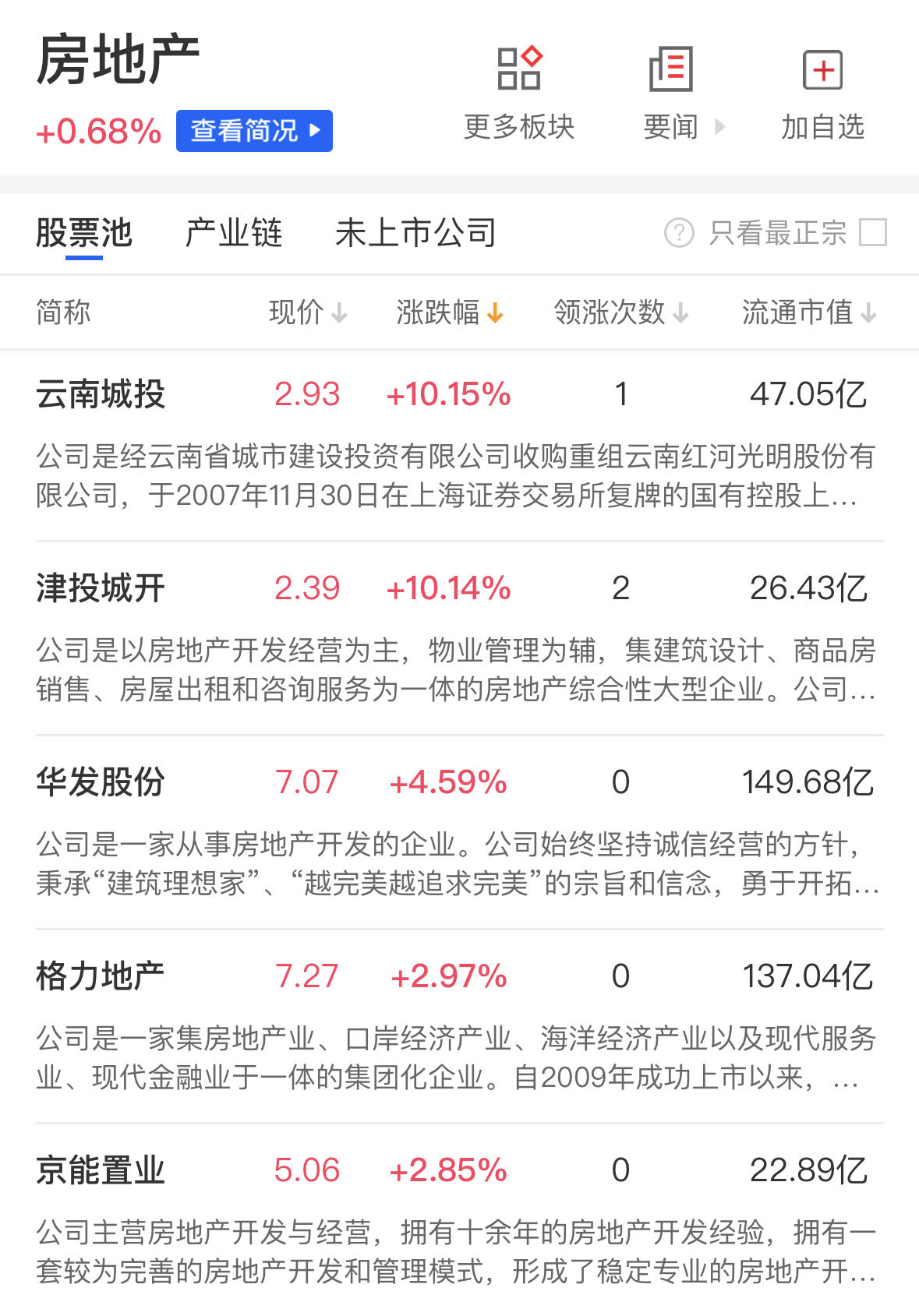The height and width of the screenshot is (1316, 919).
Task: Switch to the 未上市公司 tab
Action: tap(415, 233)
